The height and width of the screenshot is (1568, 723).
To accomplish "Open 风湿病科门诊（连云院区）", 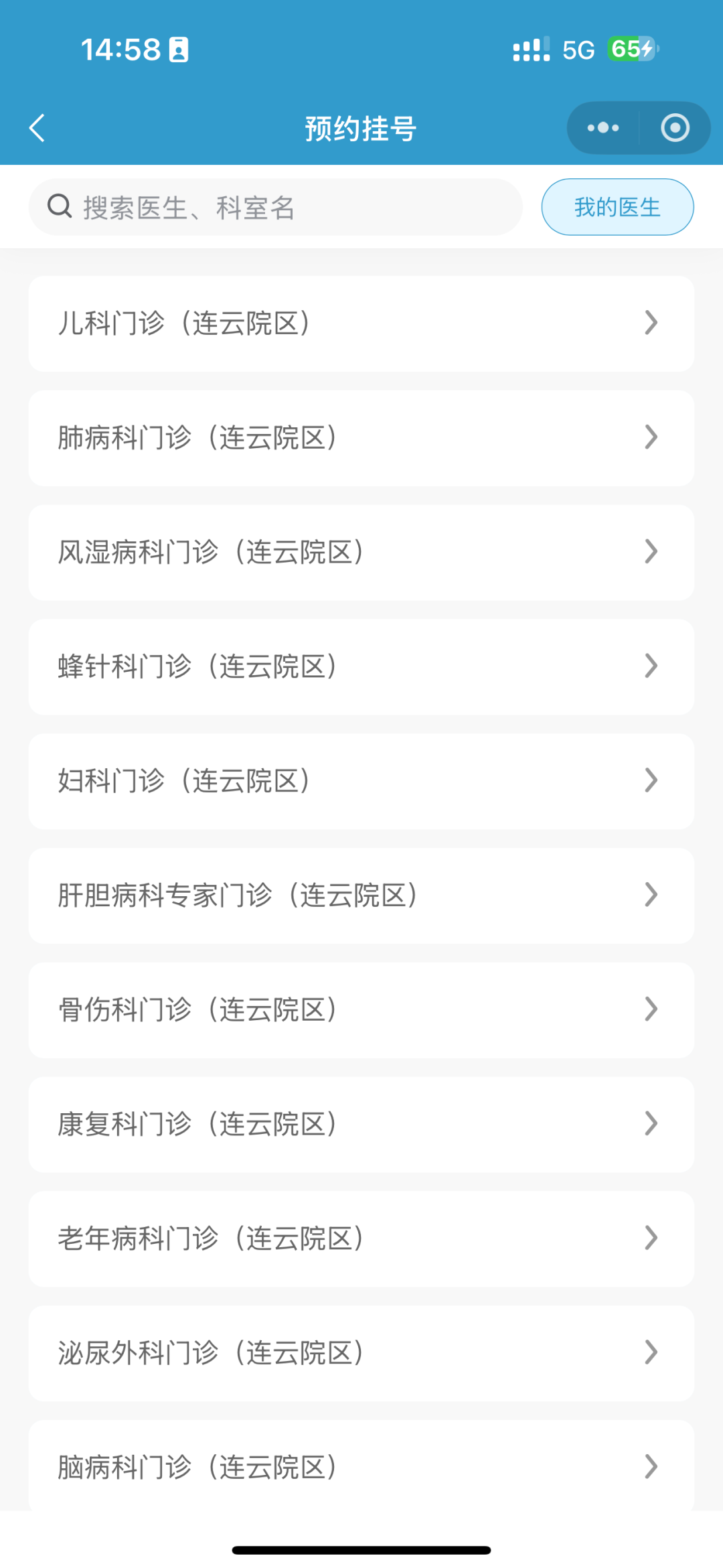I will click(x=361, y=553).
